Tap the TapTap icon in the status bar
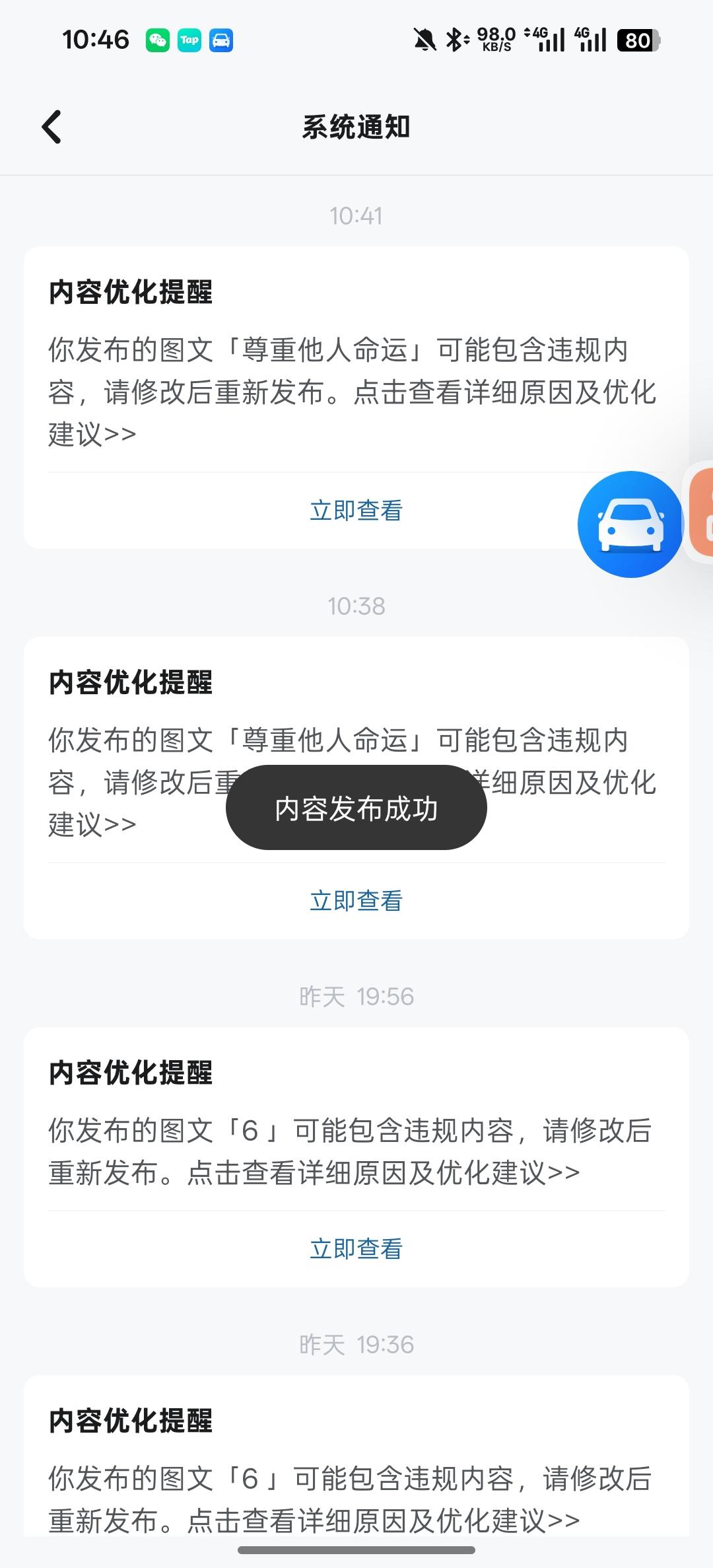The width and height of the screenshot is (713, 1568). [189, 40]
